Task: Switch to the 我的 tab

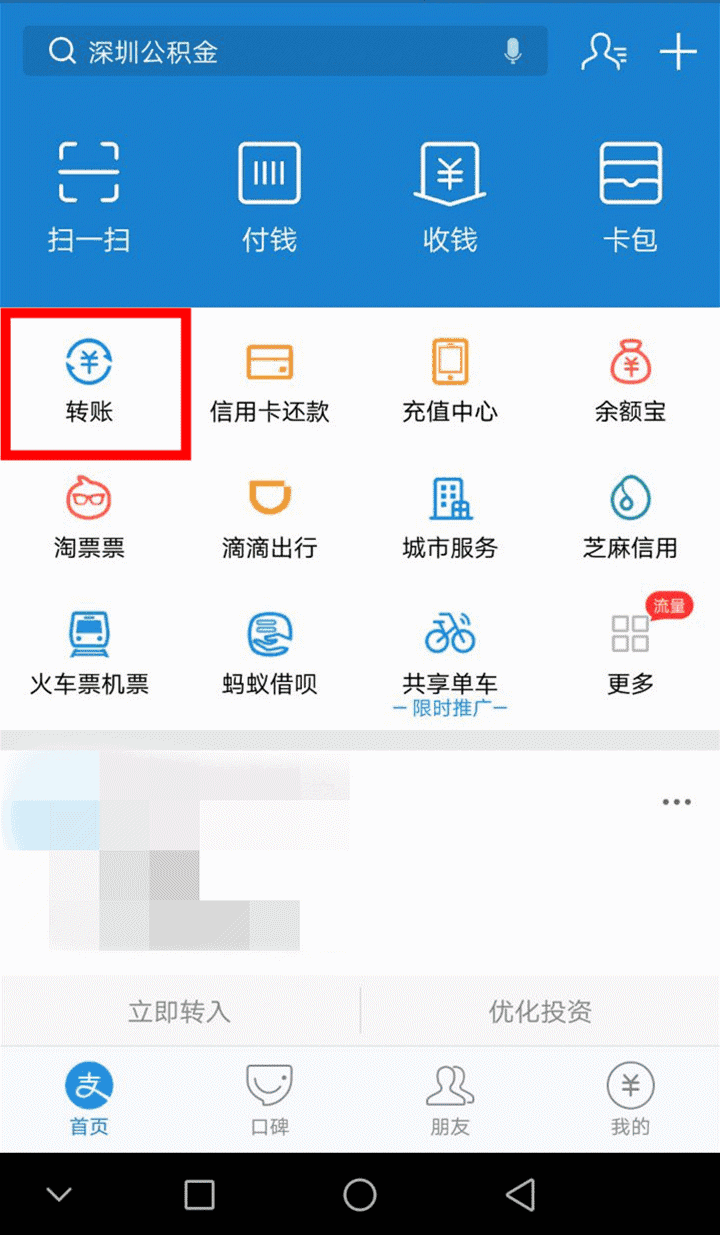Action: coord(630,1100)
